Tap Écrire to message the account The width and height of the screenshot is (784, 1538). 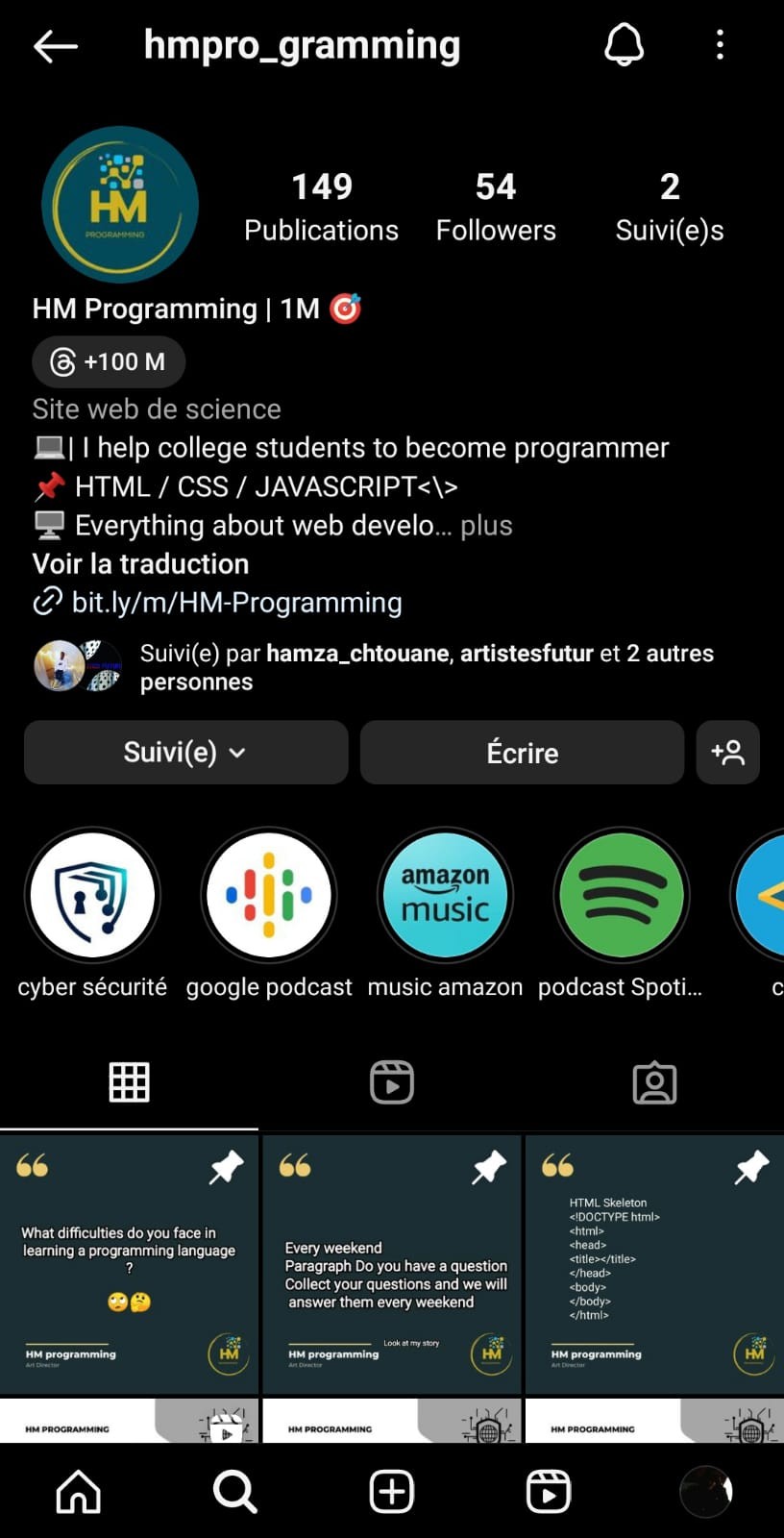[x=522, y=752]
